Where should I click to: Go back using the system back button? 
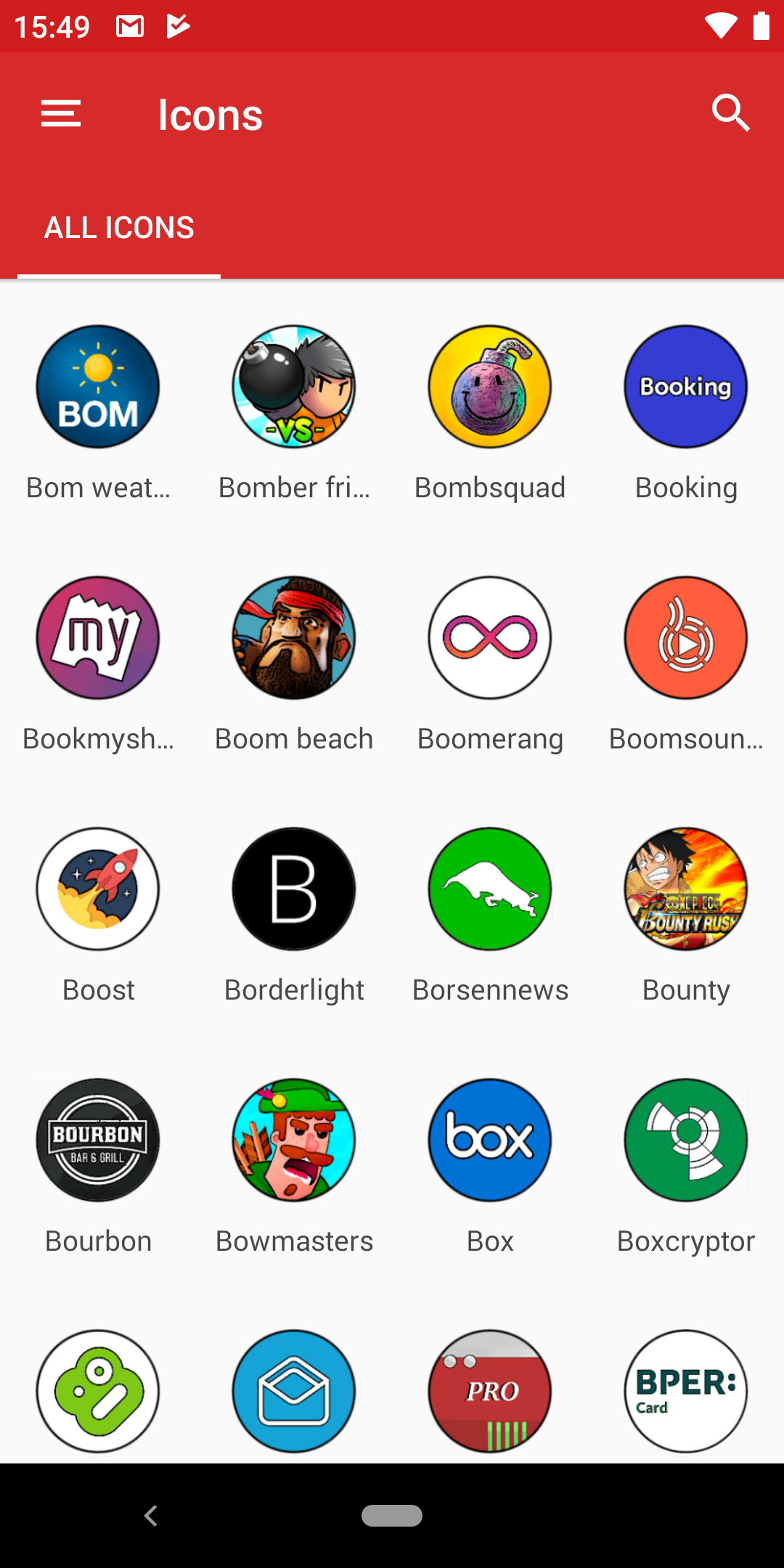point(151,1516)
